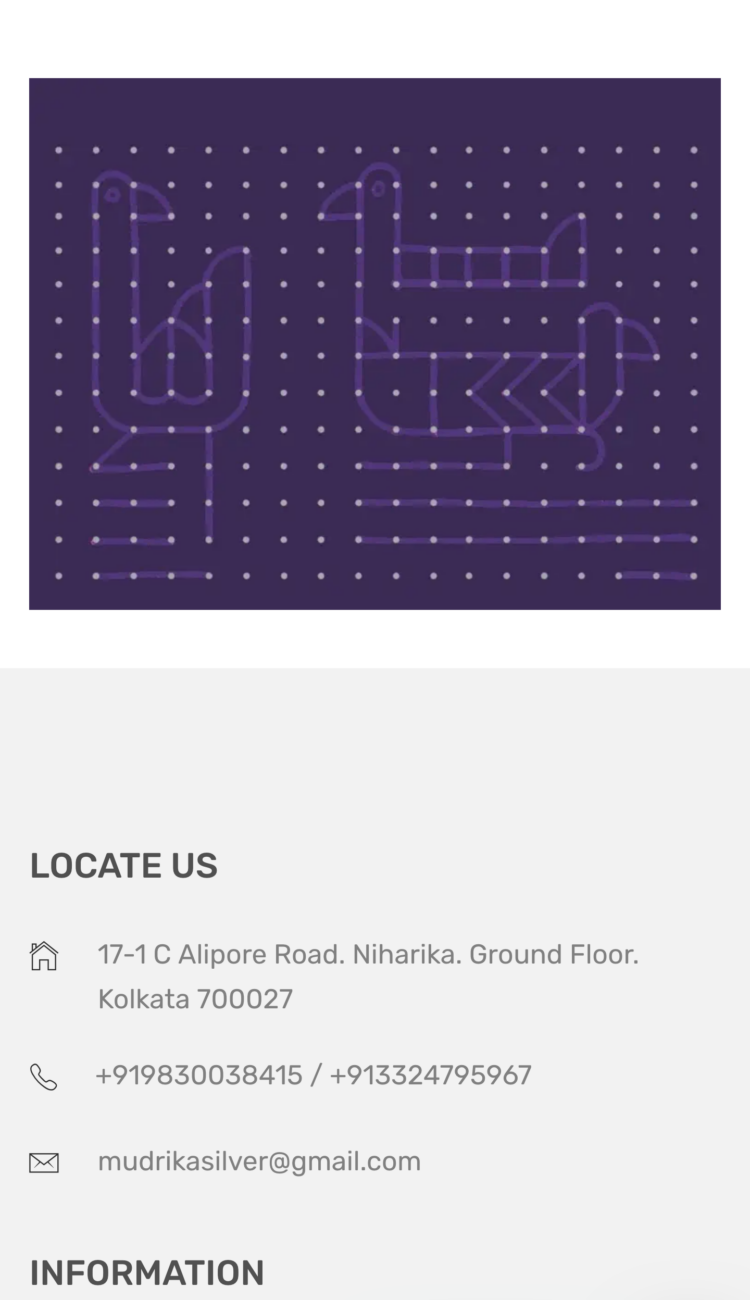Open the 17-1 C Alipore Road address
The height and width of the screenshot is (1300, 750).
pos(368,977)
